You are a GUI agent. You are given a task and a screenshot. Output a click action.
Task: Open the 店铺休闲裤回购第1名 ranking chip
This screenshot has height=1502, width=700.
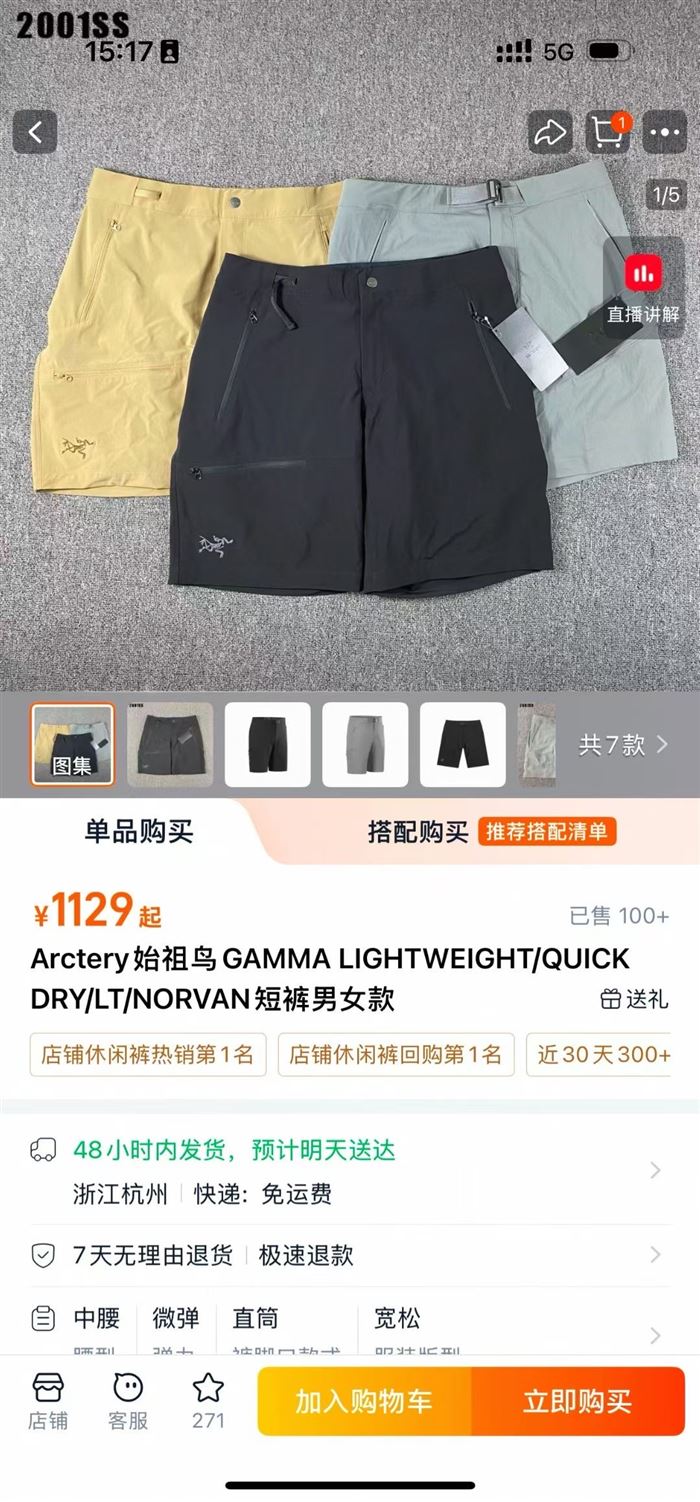click(395, 1054)
